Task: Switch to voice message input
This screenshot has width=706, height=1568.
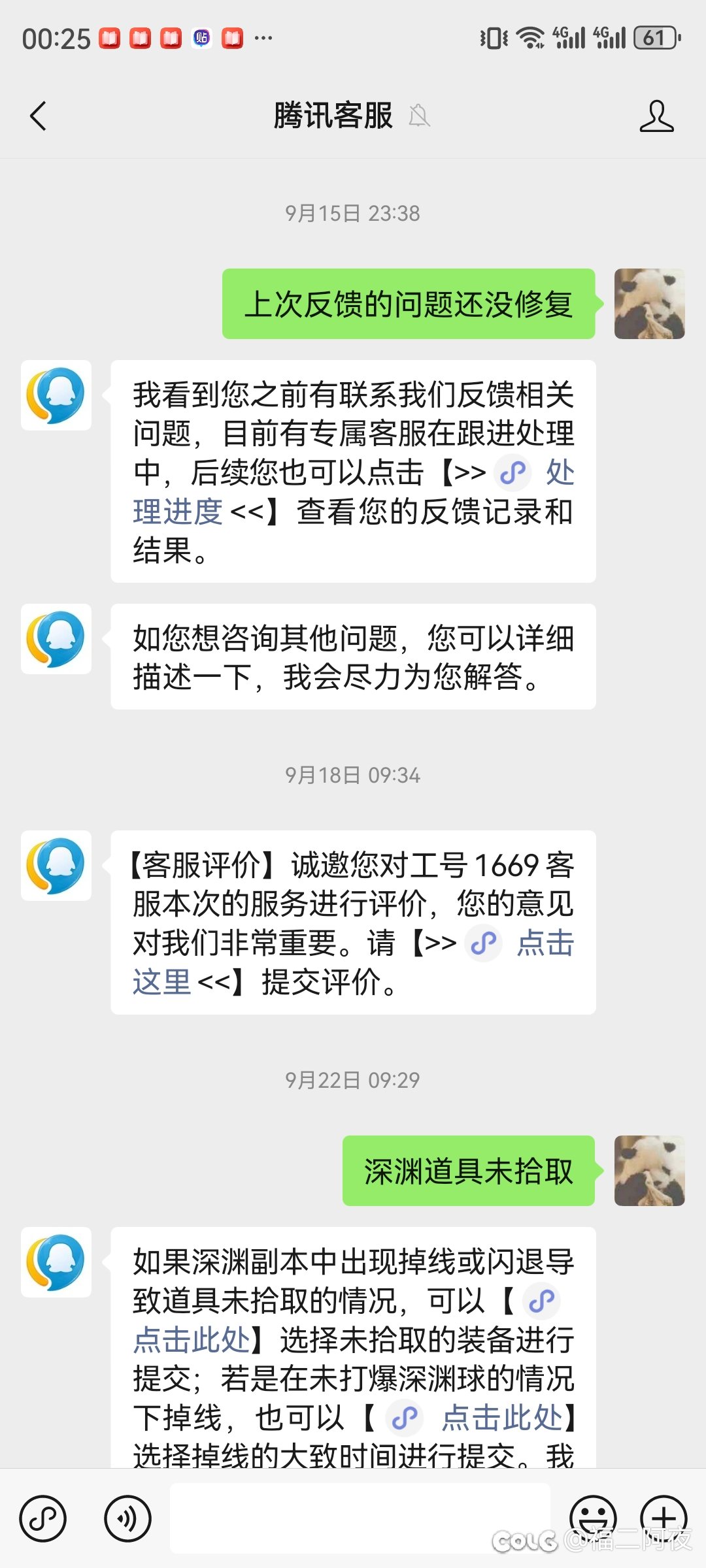Action: (x=127, y=1518)
